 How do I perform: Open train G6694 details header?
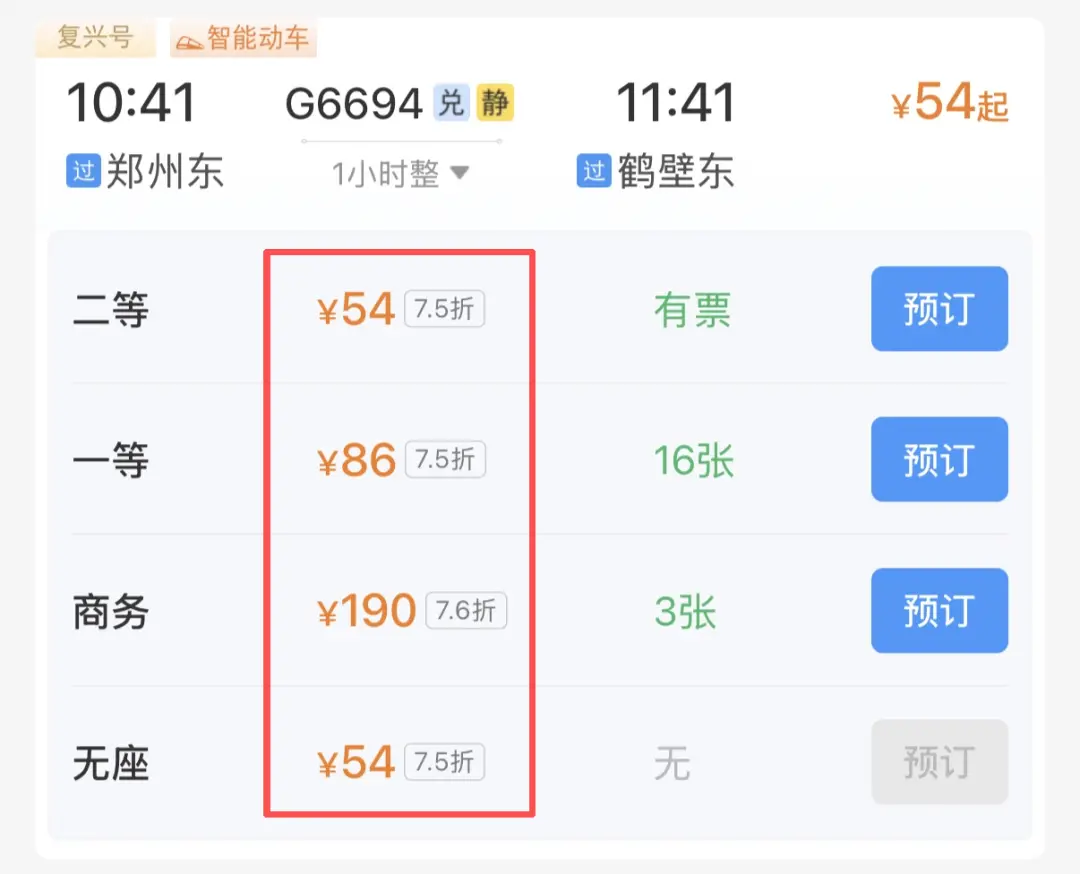pos(355,104)
